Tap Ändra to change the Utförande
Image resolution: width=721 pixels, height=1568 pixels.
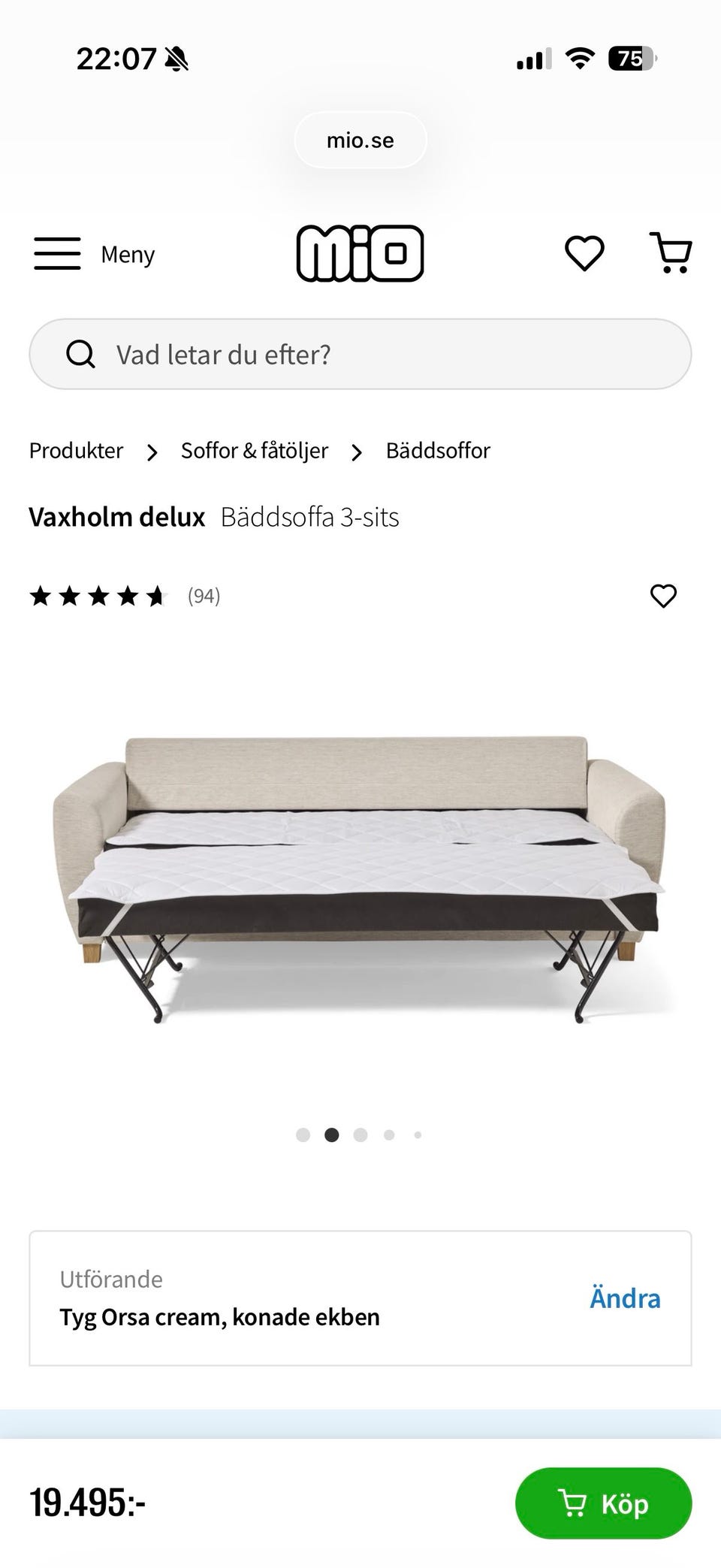point(625,1298)
